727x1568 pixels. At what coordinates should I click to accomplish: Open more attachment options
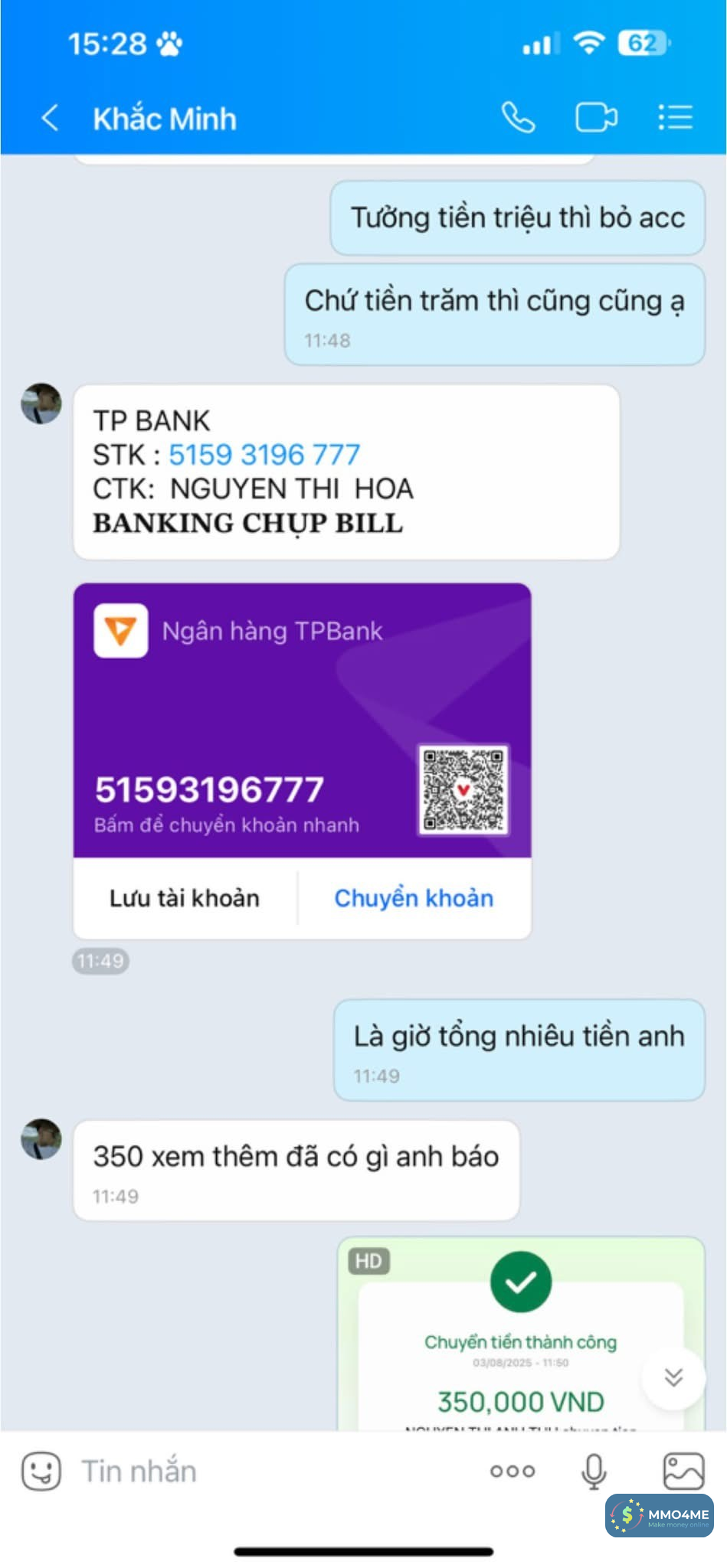[513, 1471]
